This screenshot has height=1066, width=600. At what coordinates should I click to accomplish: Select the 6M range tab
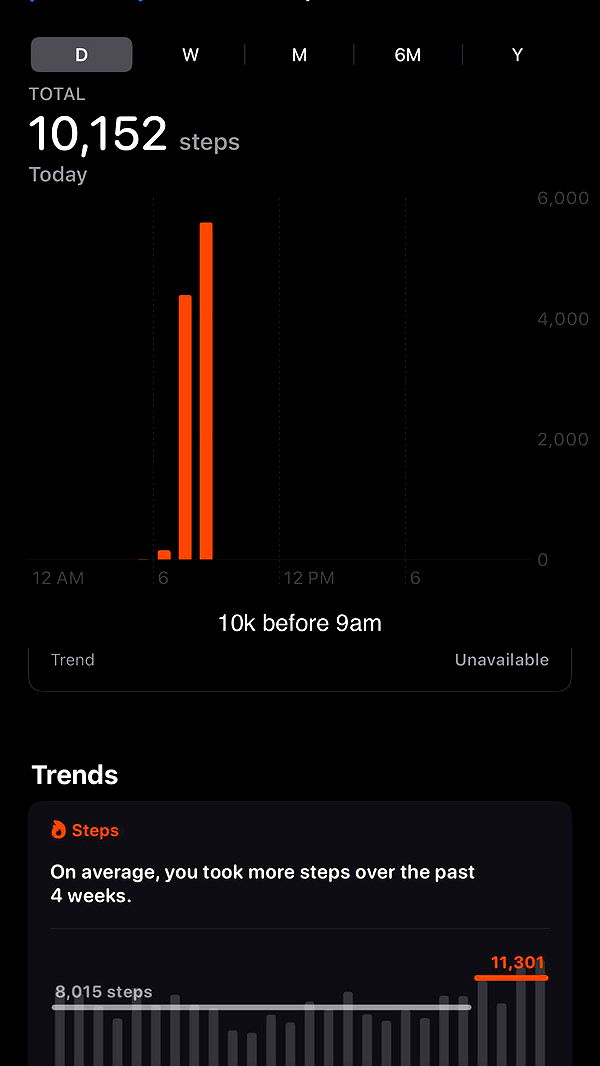coord(408,55)
